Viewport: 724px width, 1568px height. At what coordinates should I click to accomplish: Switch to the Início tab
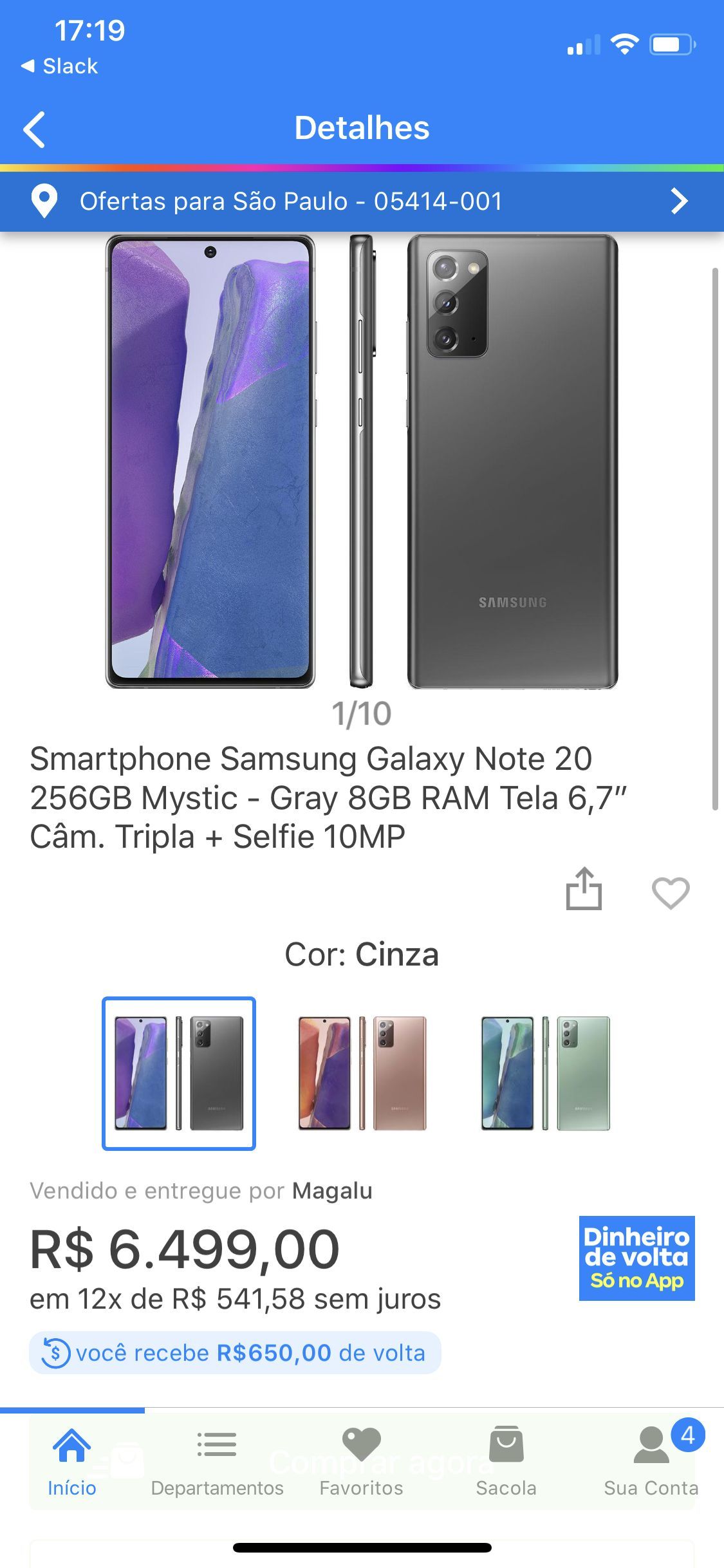[71, 1462]
